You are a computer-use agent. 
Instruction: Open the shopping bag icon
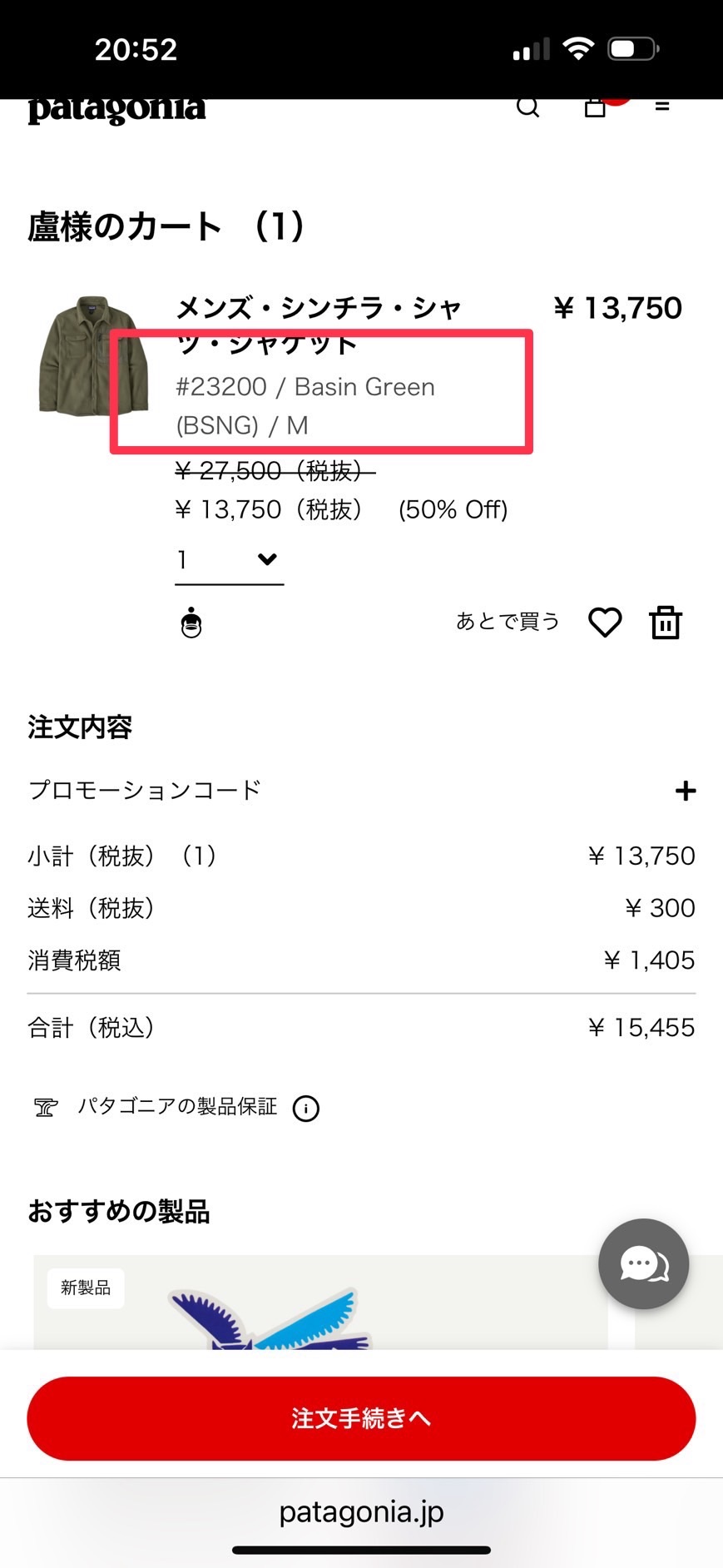tap(595, 107)
